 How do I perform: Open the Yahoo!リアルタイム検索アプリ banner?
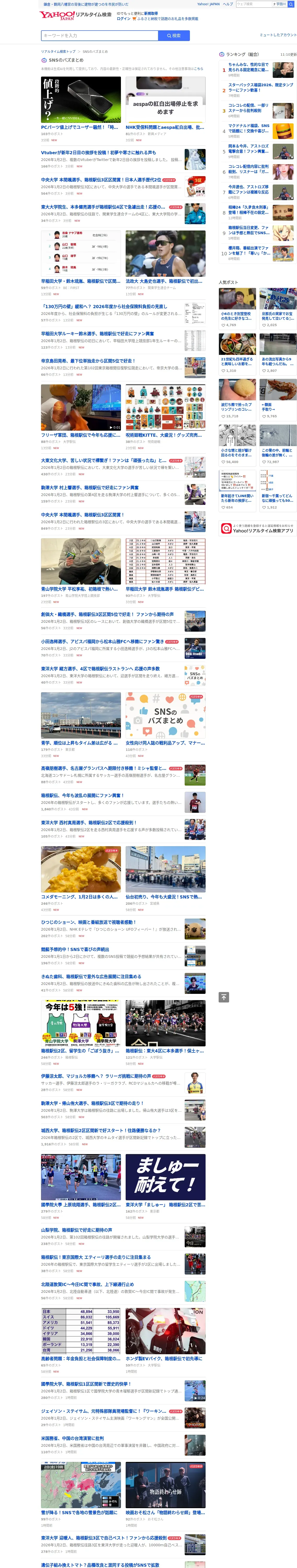(x=257, y=529)
